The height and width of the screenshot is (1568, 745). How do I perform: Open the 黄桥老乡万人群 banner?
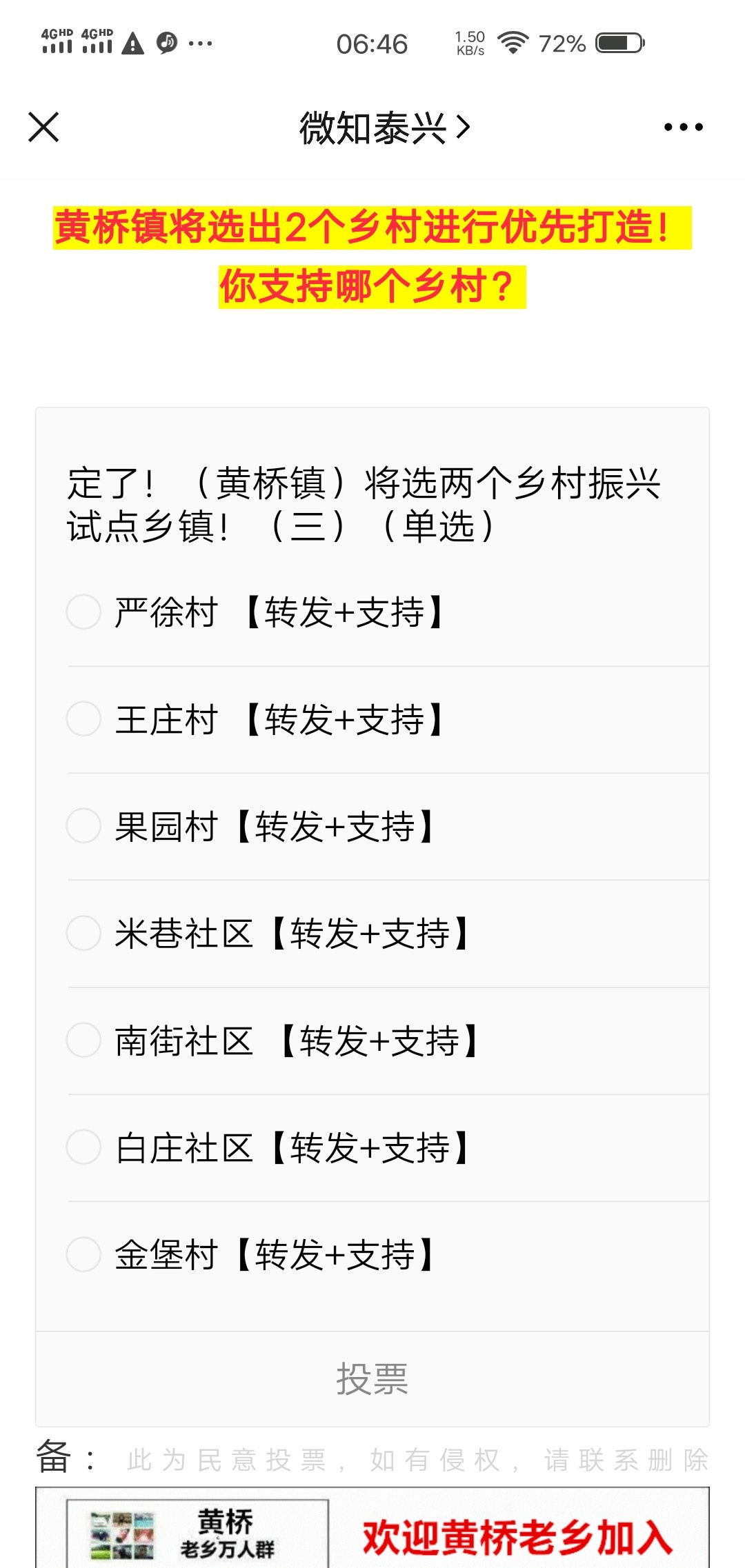pyautogui.click(x=372, y=1528)
